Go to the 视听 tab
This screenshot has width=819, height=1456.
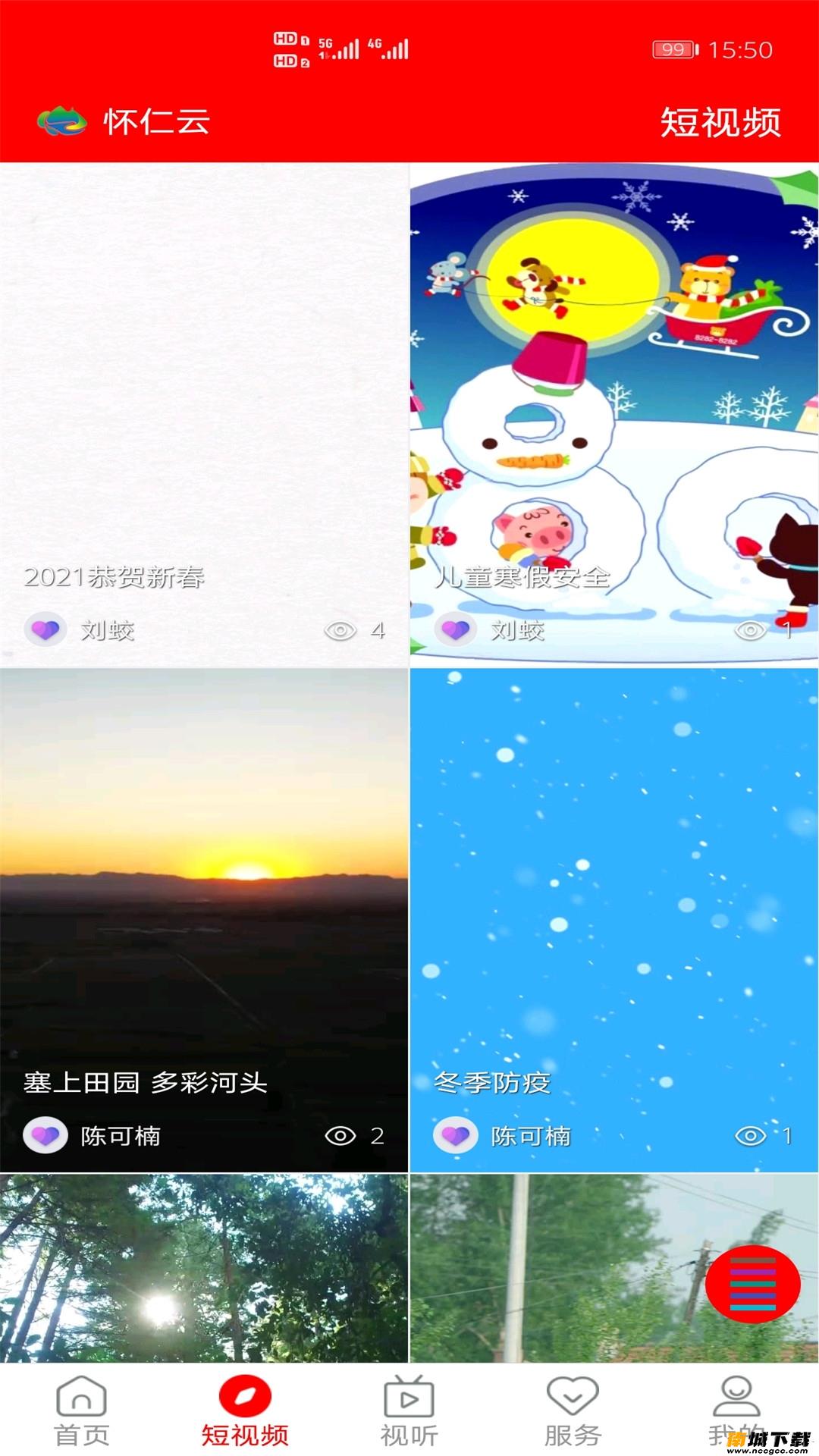tap(409, 1412)
